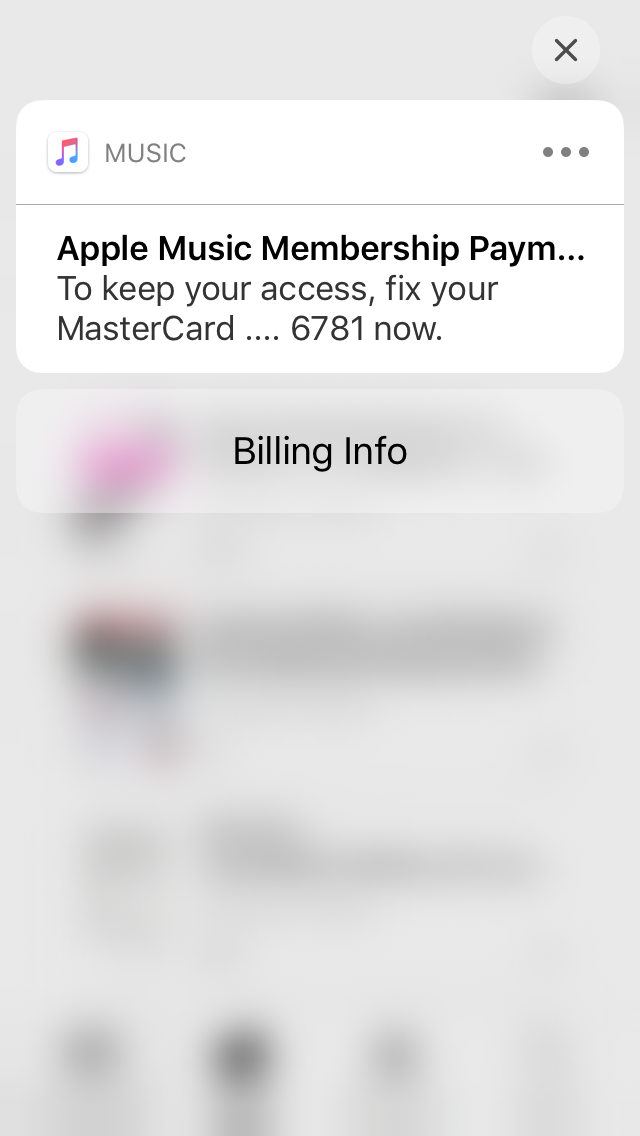Dismiss the expanded notification with X
Screen dimensions: 640x1136
pyautogui.click(x=565, y=50)
